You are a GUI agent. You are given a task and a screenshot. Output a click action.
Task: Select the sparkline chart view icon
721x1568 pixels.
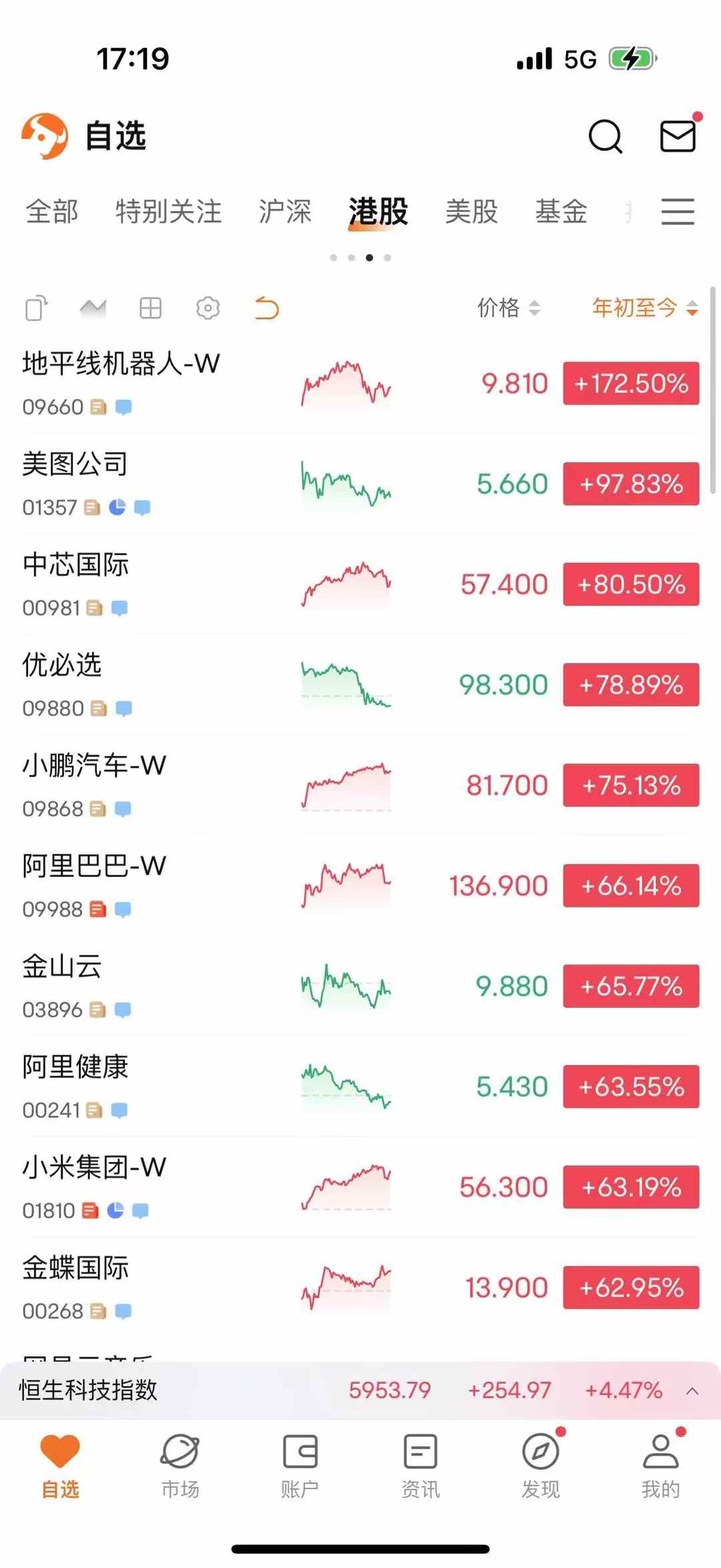93,309
